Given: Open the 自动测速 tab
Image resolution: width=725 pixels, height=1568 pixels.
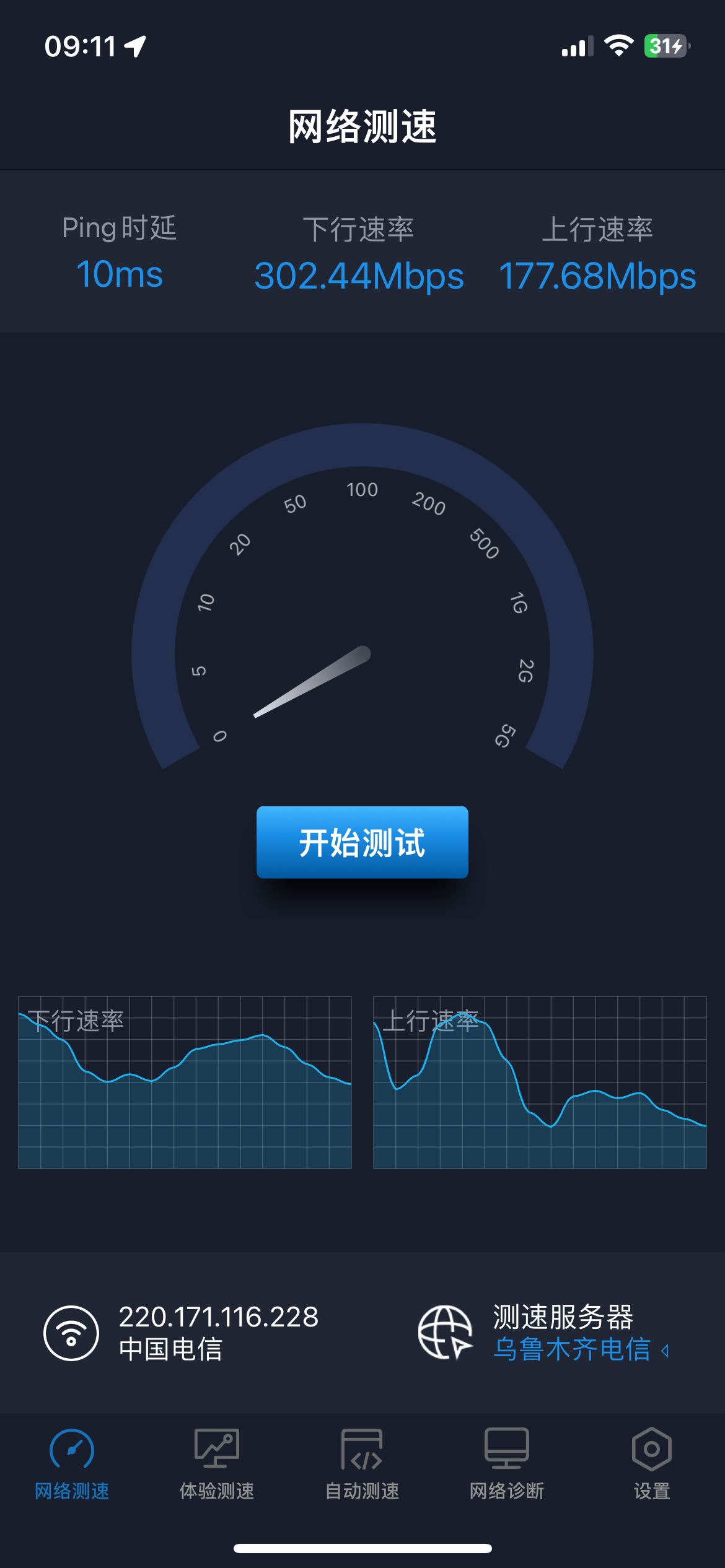Looking at the screenshot, I should [x=362, y=1464].
